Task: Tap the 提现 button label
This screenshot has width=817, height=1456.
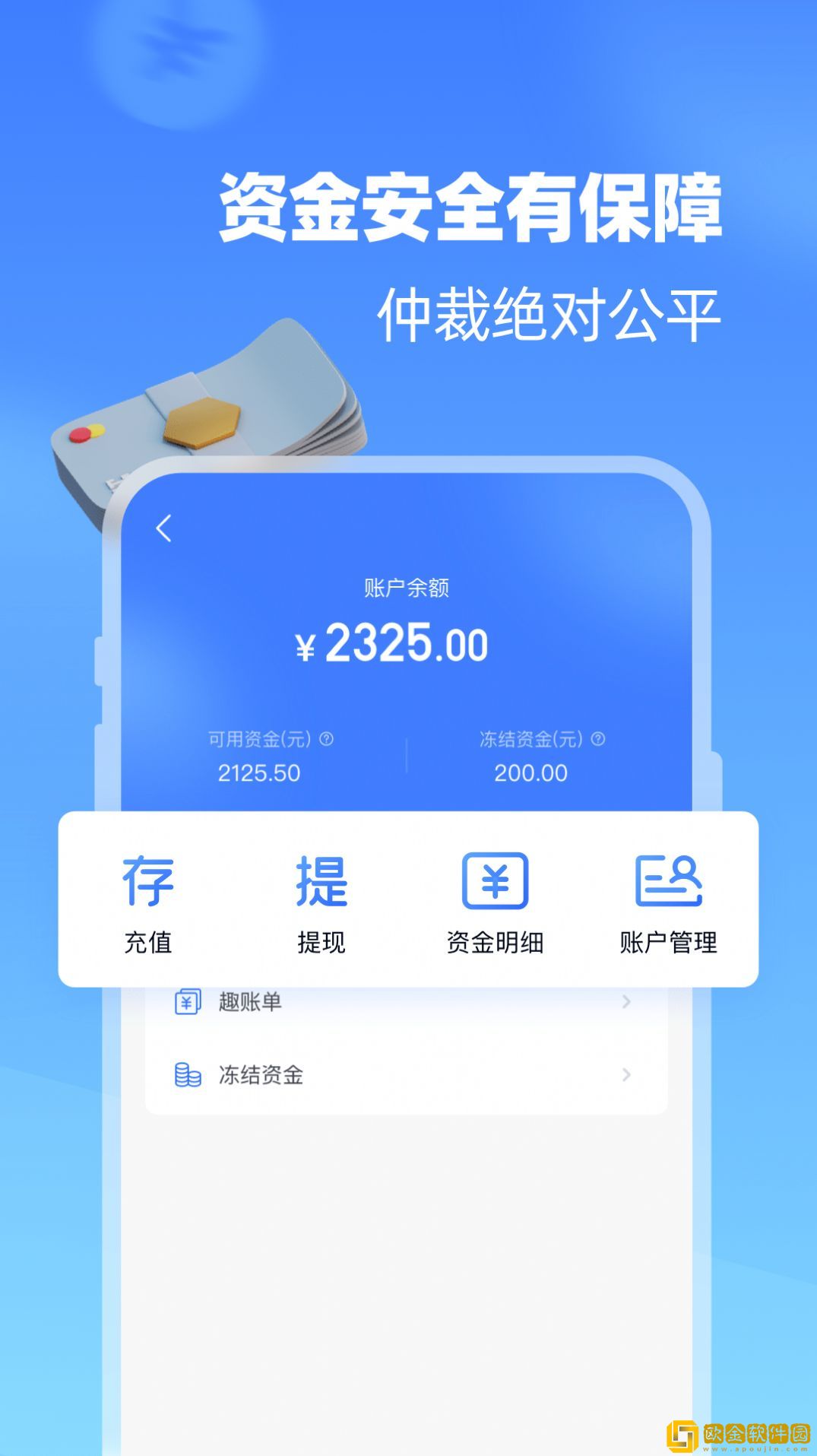Action: coord(322,943)
